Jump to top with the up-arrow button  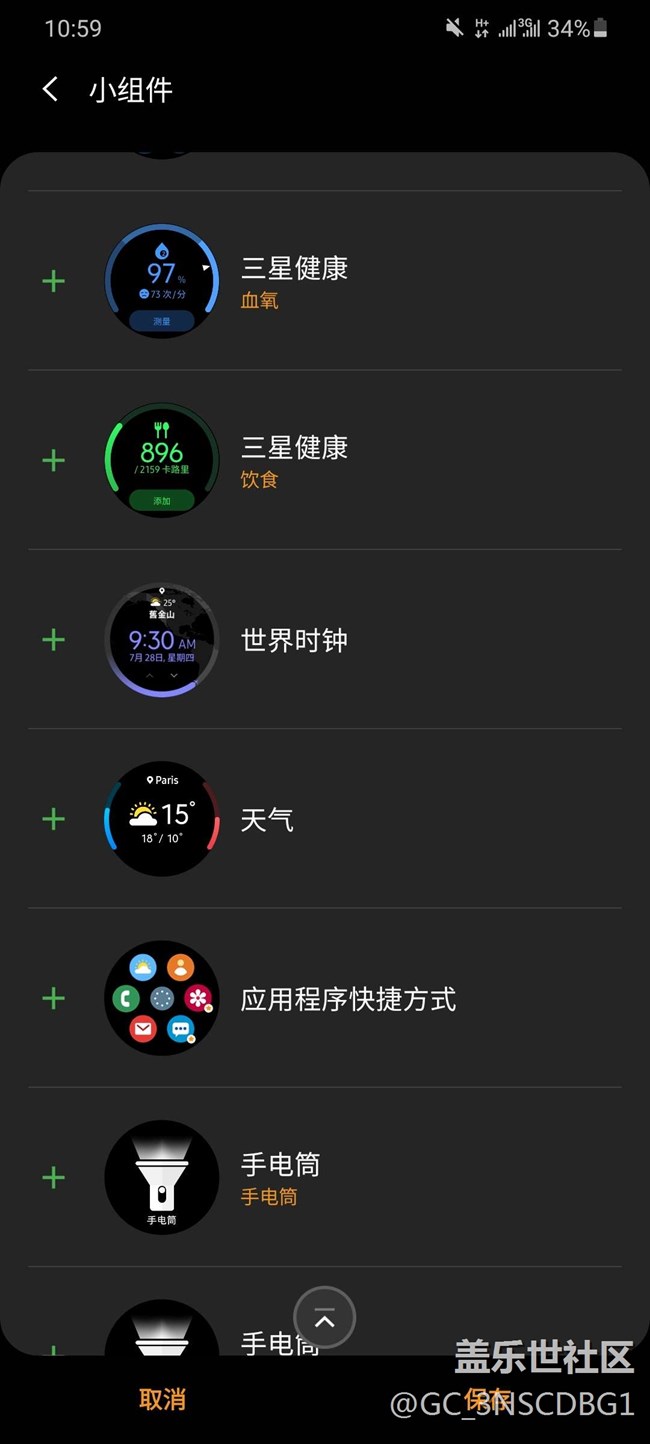(324, 1320)
